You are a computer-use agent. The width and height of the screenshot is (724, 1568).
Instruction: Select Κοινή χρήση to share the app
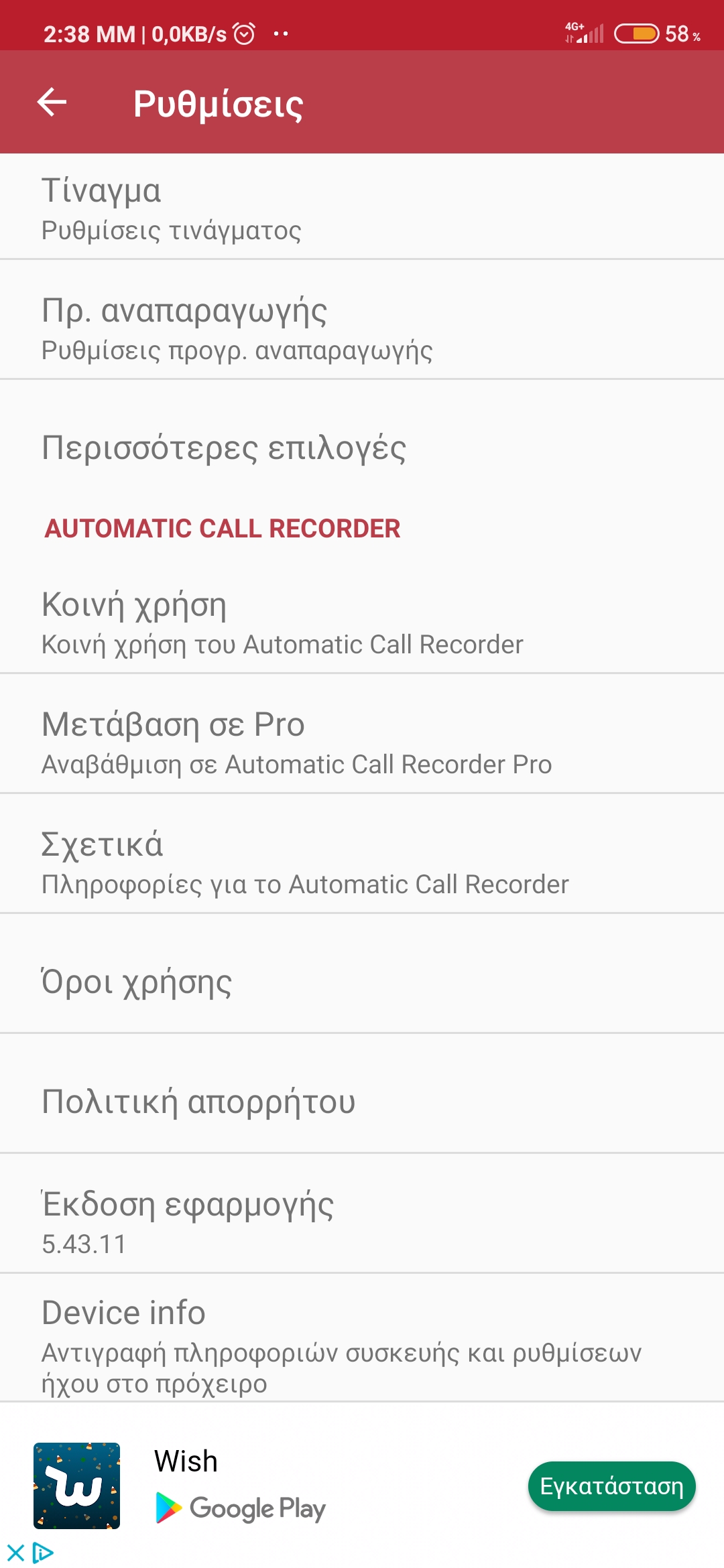[362, 623]
